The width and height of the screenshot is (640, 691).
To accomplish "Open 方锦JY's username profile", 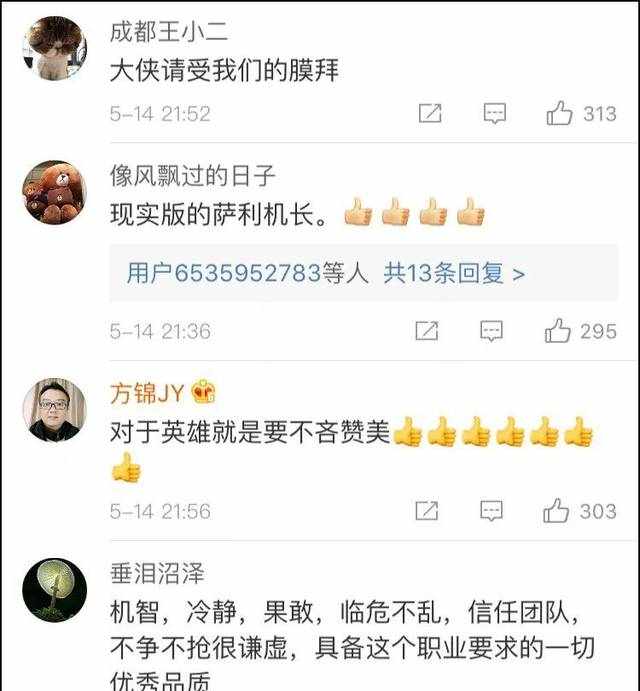I will click(148, 392).
